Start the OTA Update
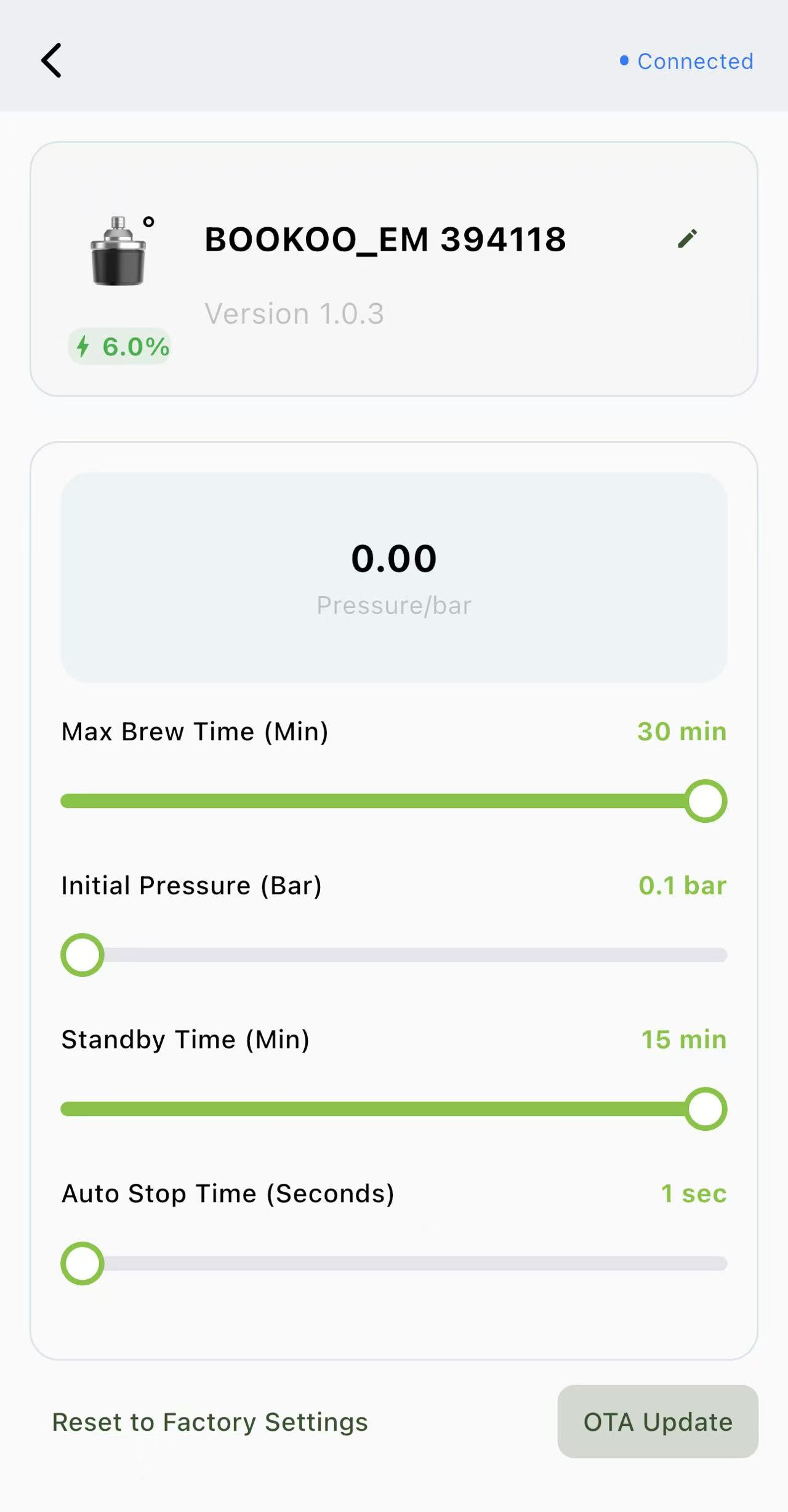The height and width of the screenshot is (1512, 788). point(657,1421)
